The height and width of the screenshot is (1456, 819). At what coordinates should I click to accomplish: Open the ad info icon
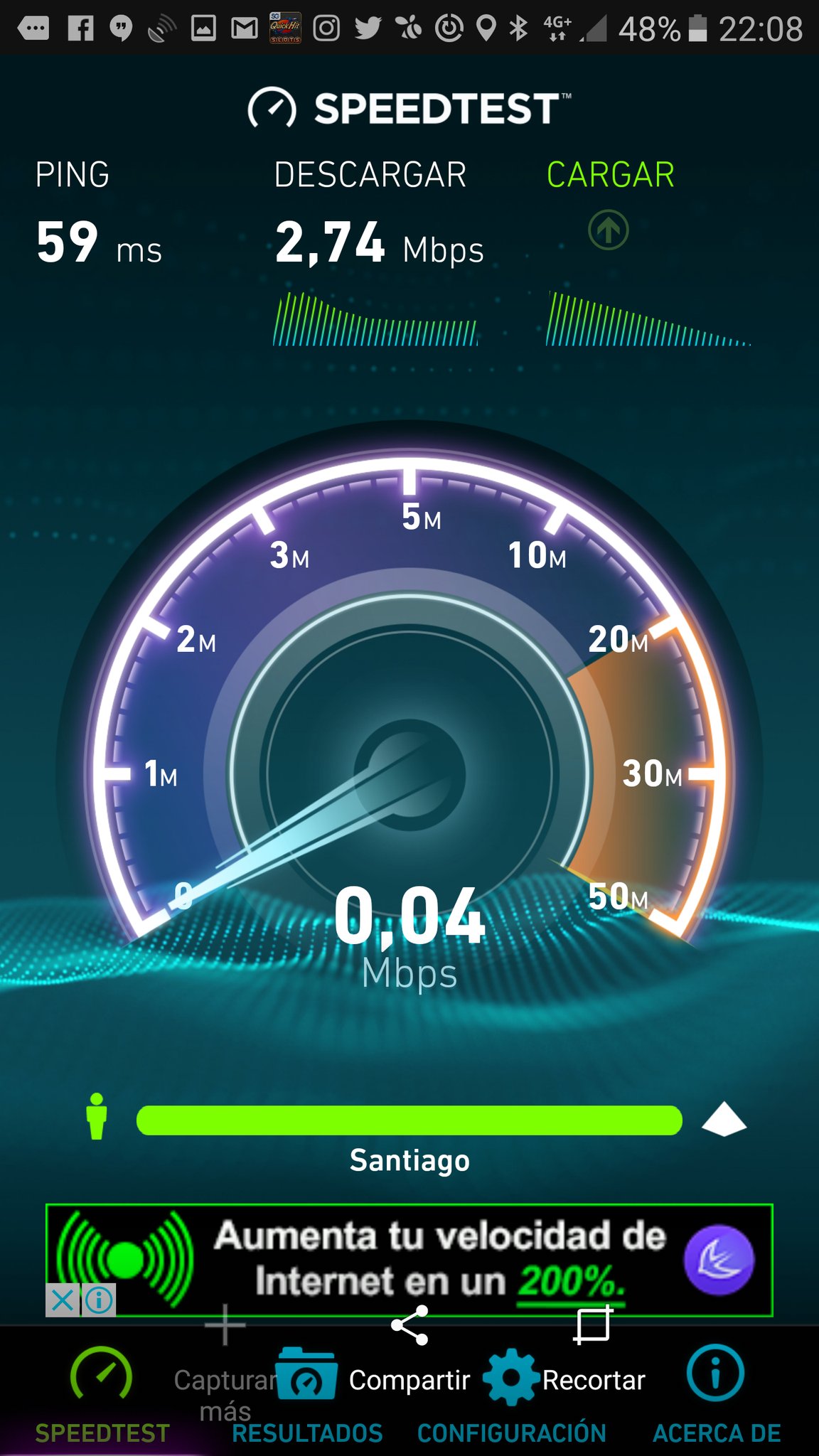coord(99,1300)
